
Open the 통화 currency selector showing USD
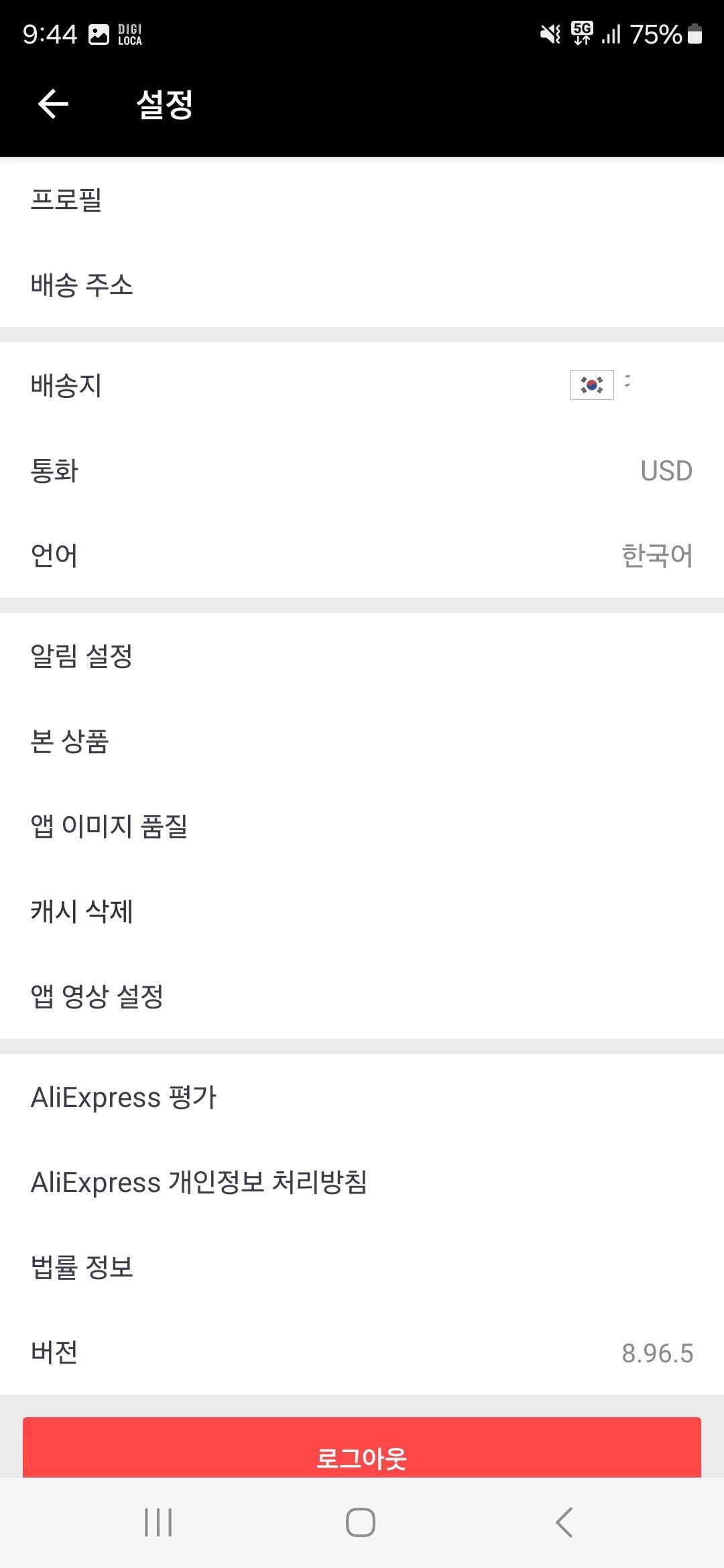click(x=362, y=471)
